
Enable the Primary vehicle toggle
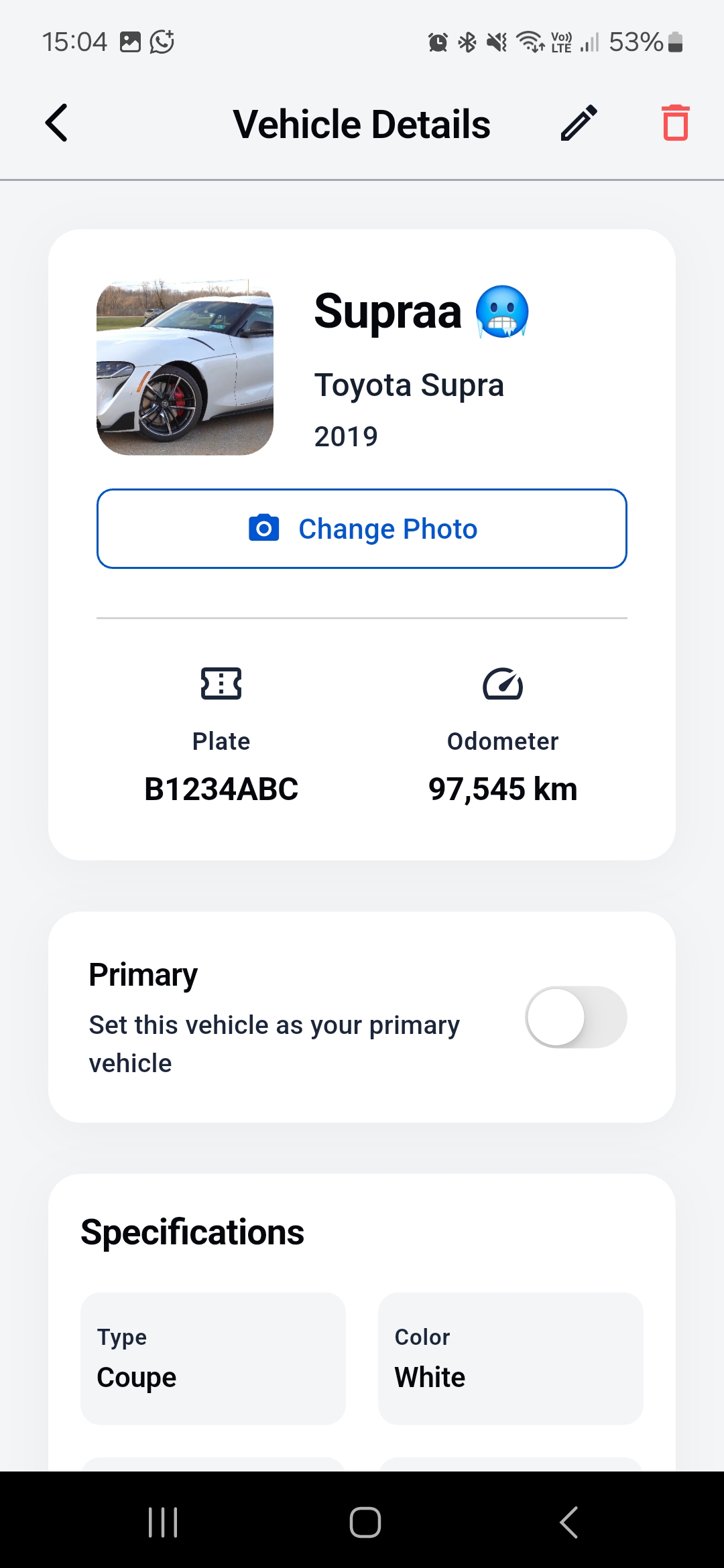575,1017
